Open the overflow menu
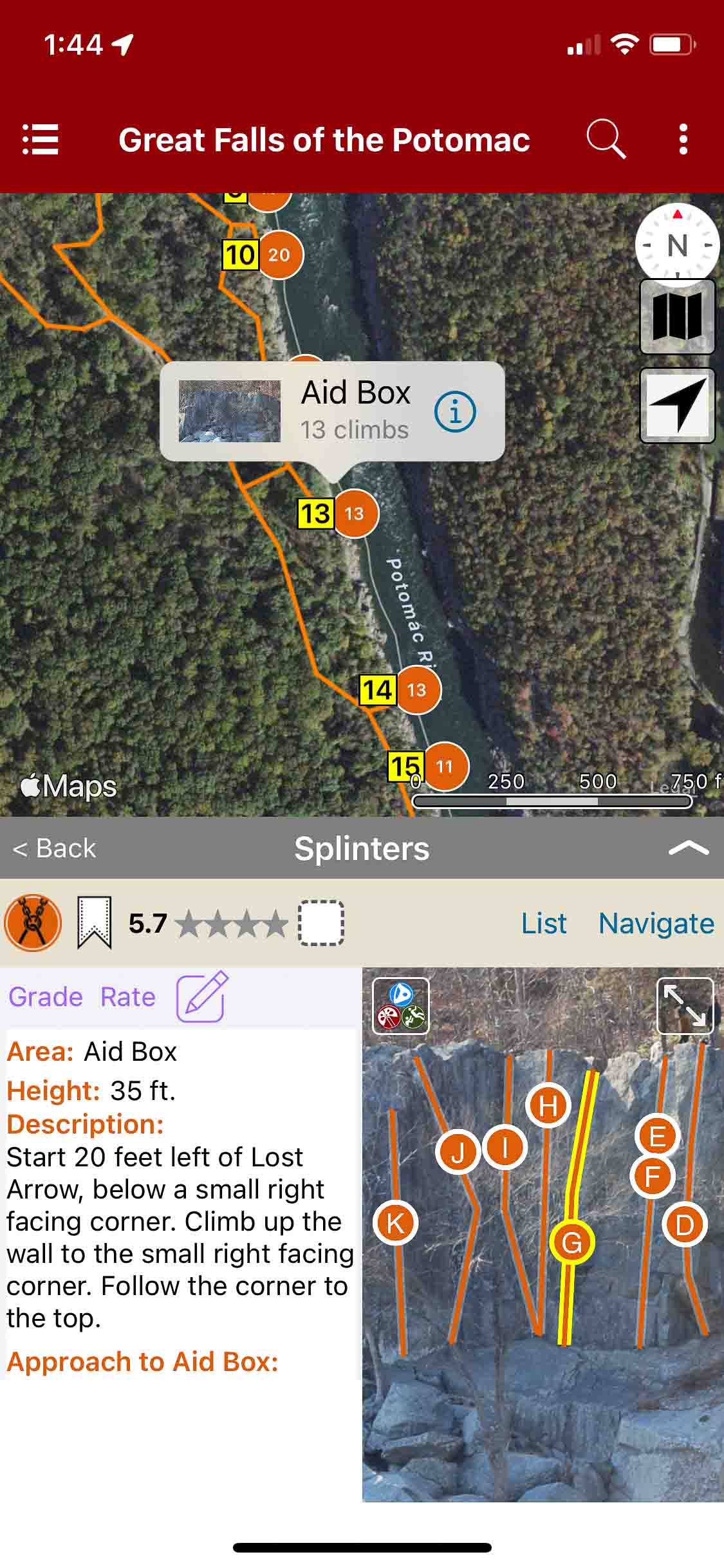The height and width of the screenshot is (1568, 724). click(683, 140)
